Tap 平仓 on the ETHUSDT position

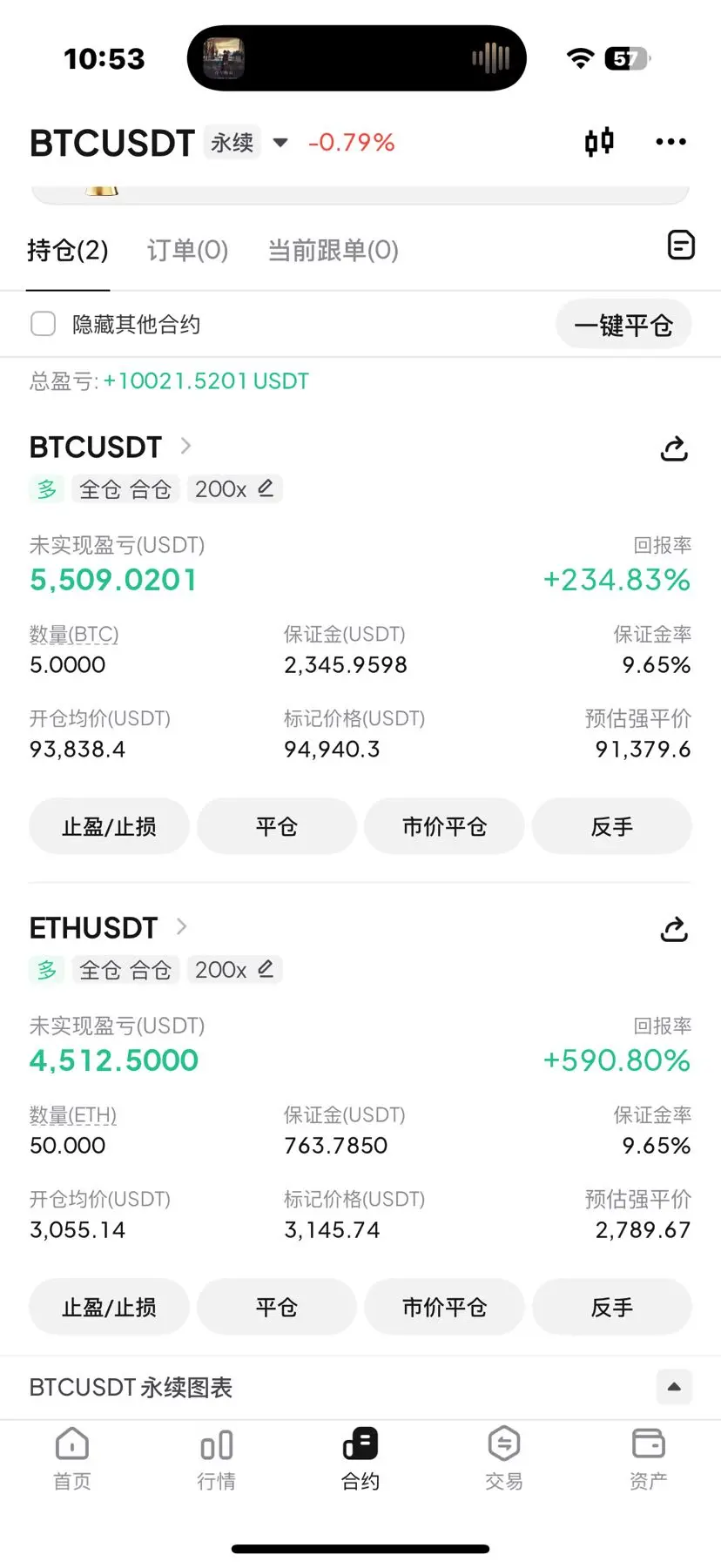coord(277,1307)
